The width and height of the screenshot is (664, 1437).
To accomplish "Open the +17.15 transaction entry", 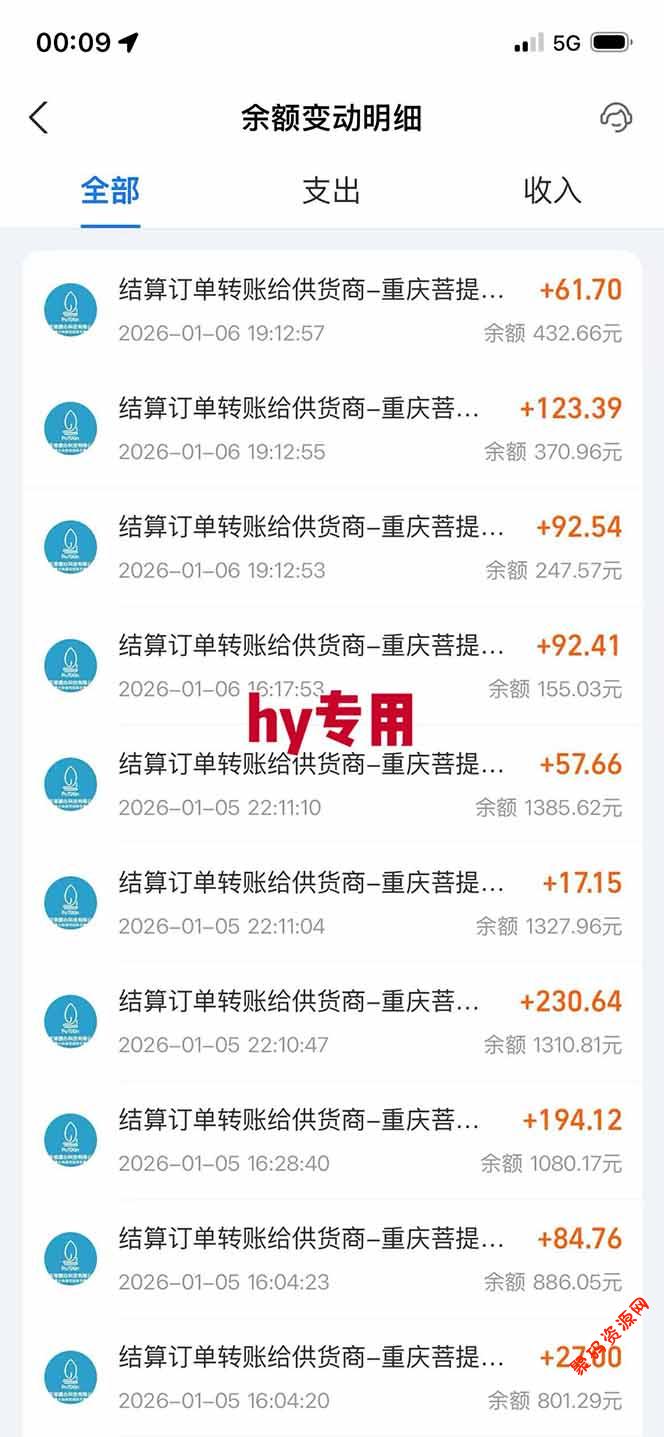I will pyautogui.click(x=332, y=903).
